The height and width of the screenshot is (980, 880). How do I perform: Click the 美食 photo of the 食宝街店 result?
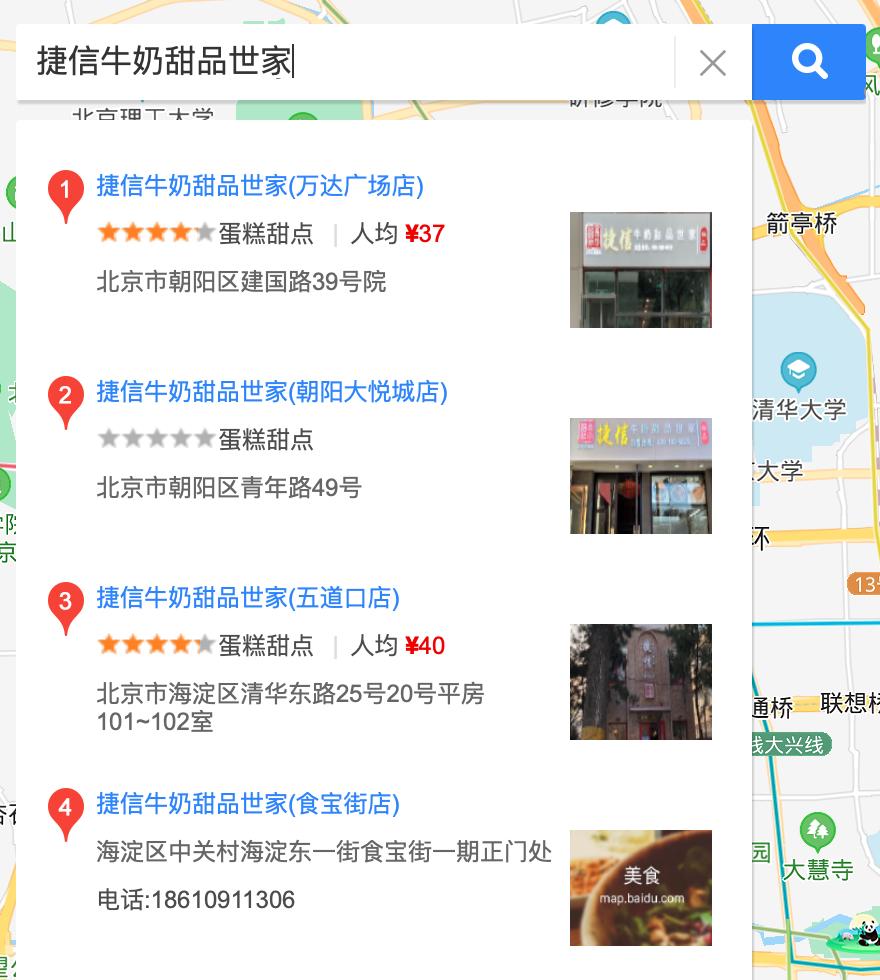click(640, 887)
